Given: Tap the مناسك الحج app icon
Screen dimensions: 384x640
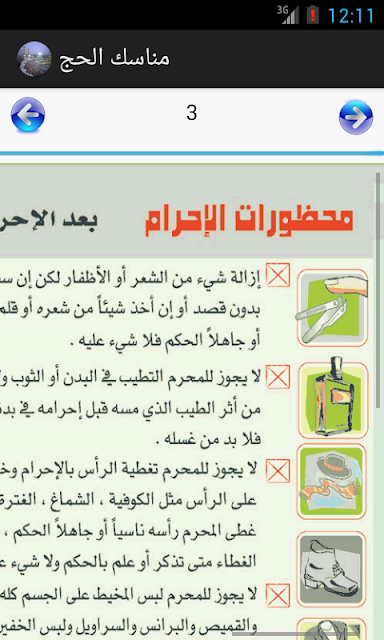Looking at the screenshot, I should (x=34, y=59).
